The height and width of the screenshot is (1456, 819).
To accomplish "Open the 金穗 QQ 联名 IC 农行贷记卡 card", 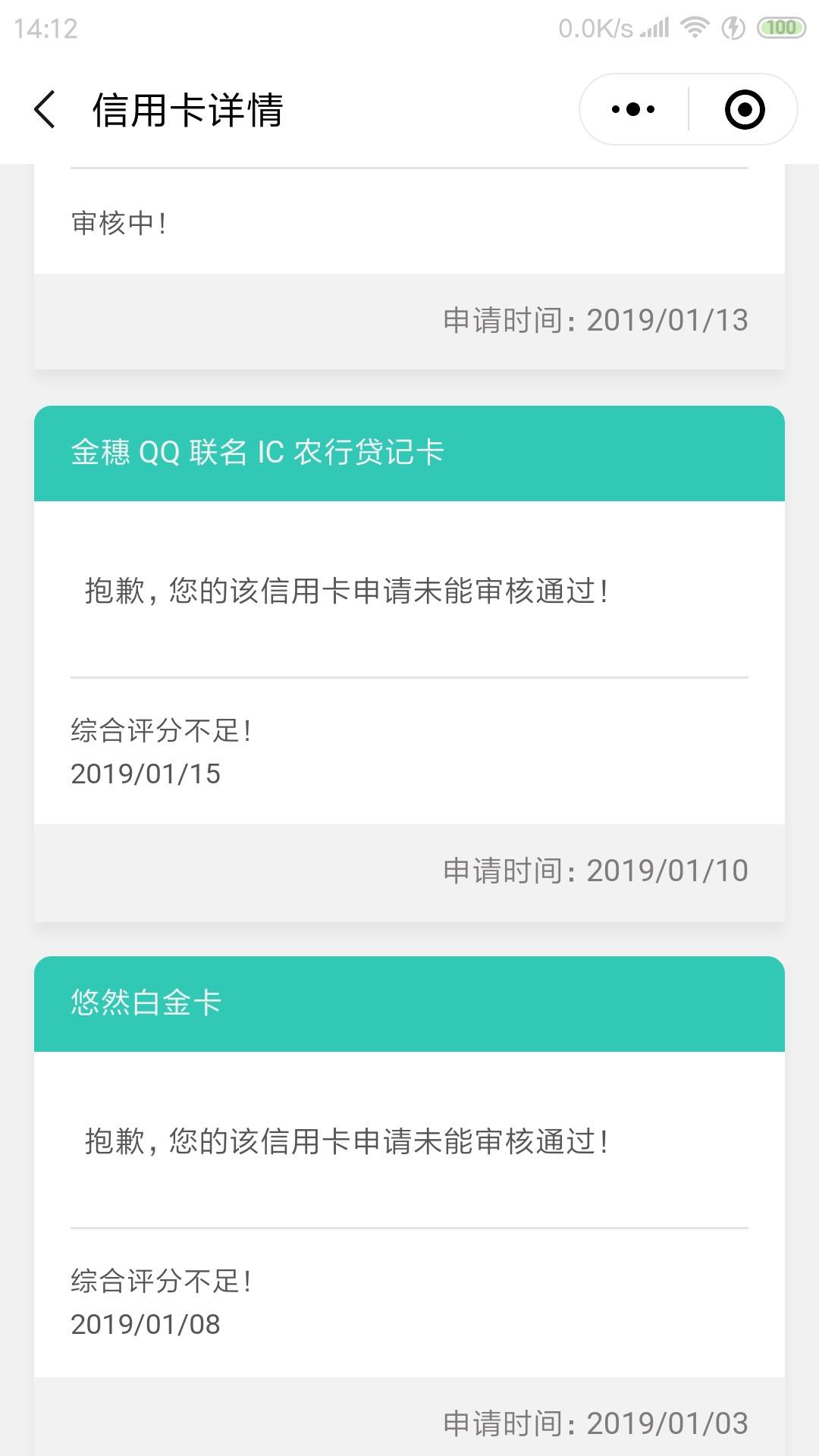I will [x=409, y=453].
